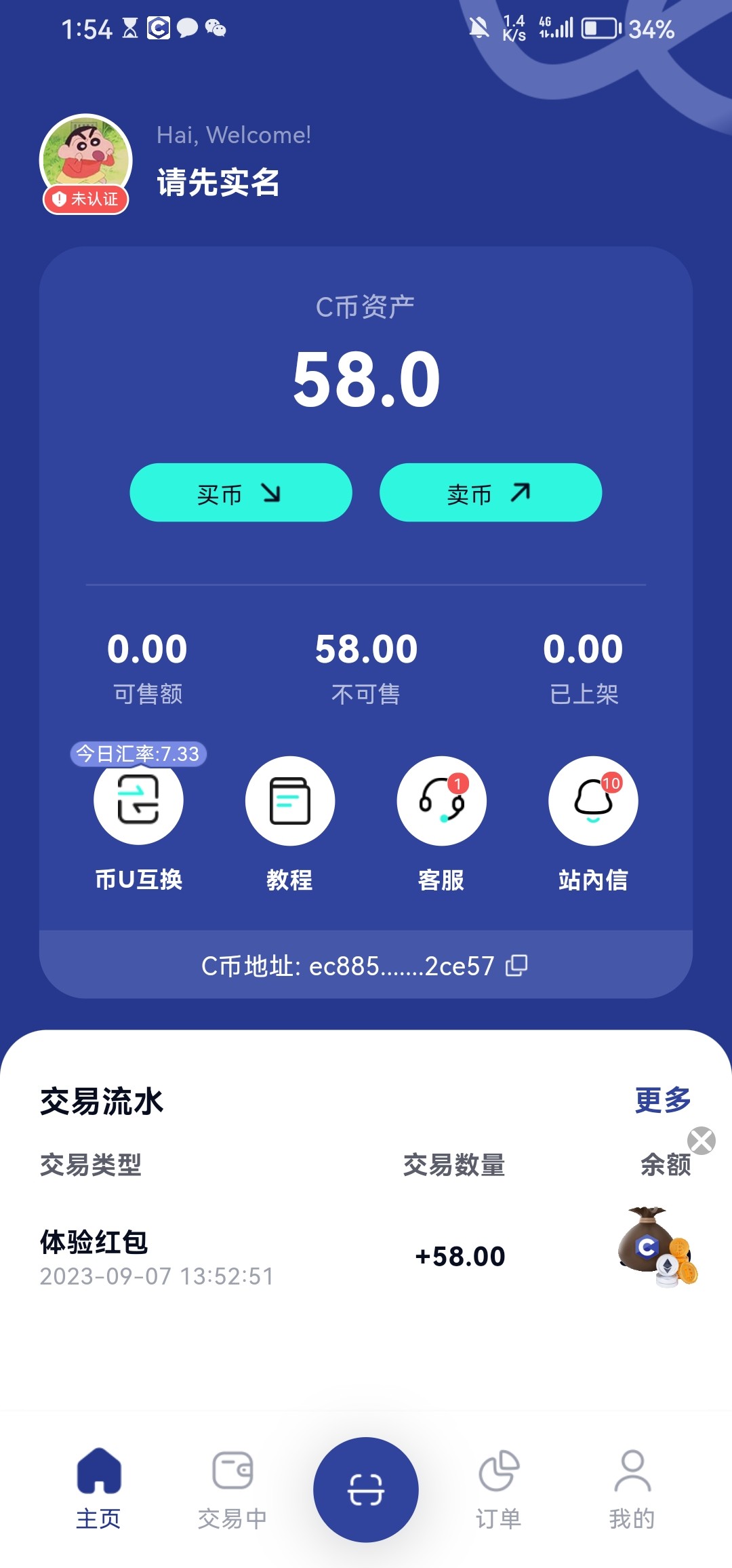Viewport: 732px width, 1568px height.
Task: Dismiss the floating money bag promo
Action: click(701, 1141)
